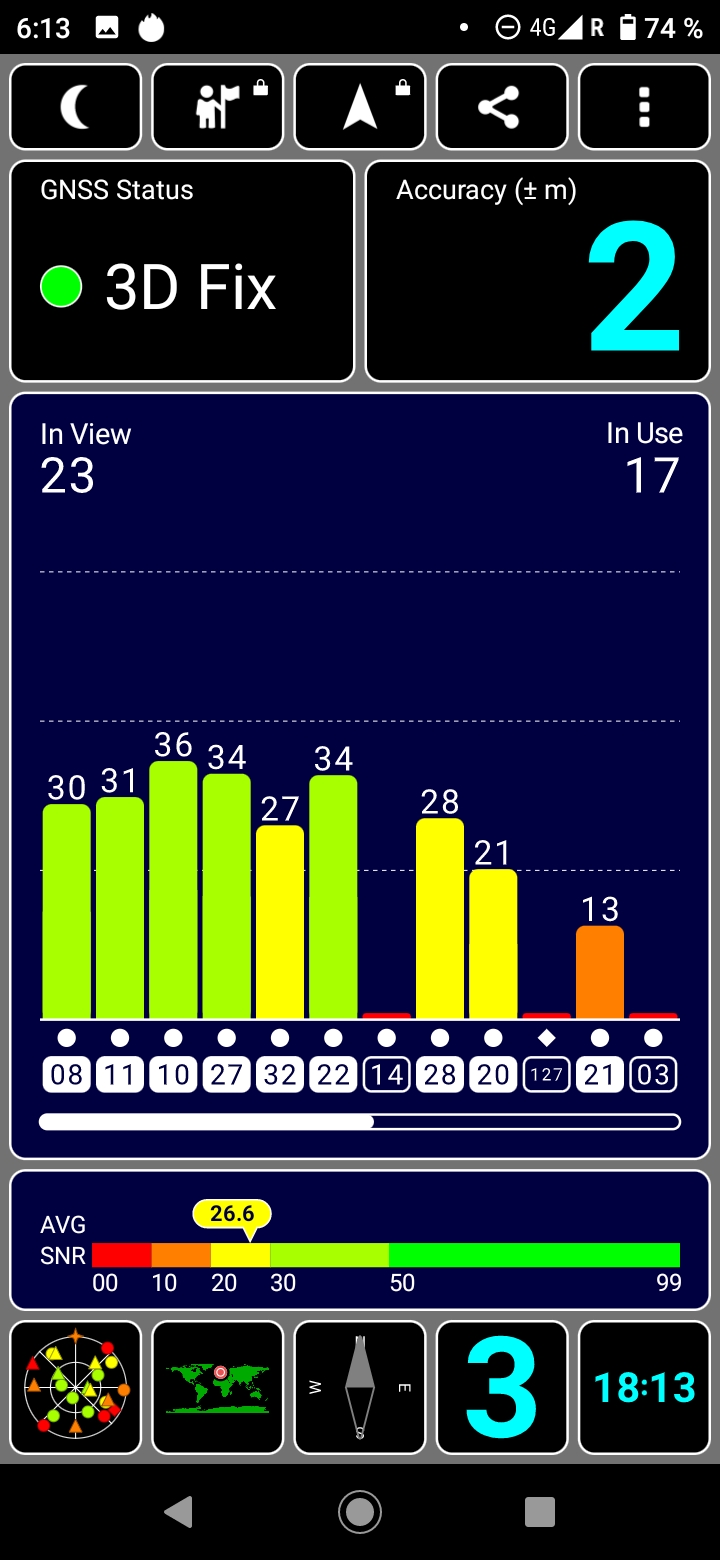
Task: Open the satellite sky view tile
Action: pos(76,1387)
